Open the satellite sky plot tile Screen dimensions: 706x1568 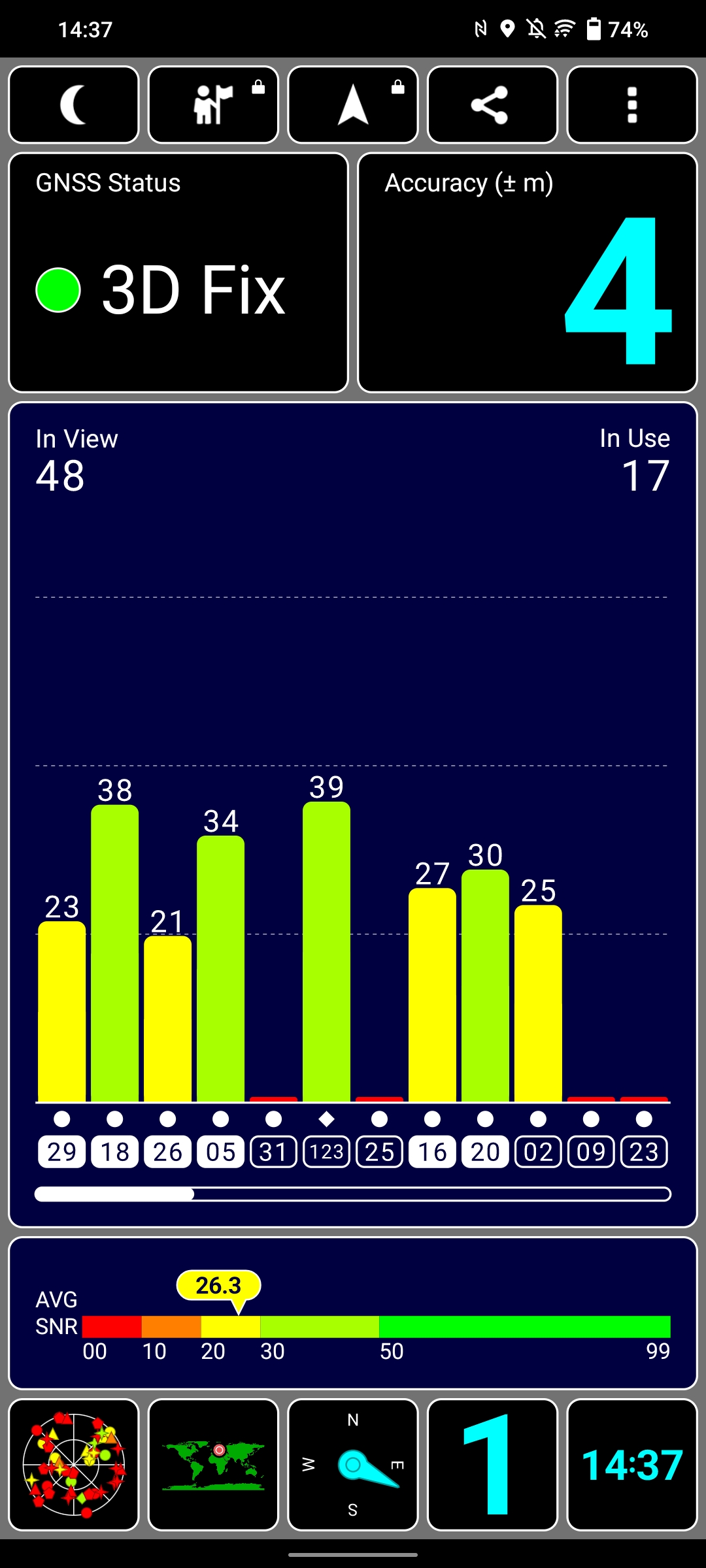click(x=74, y=1465)
